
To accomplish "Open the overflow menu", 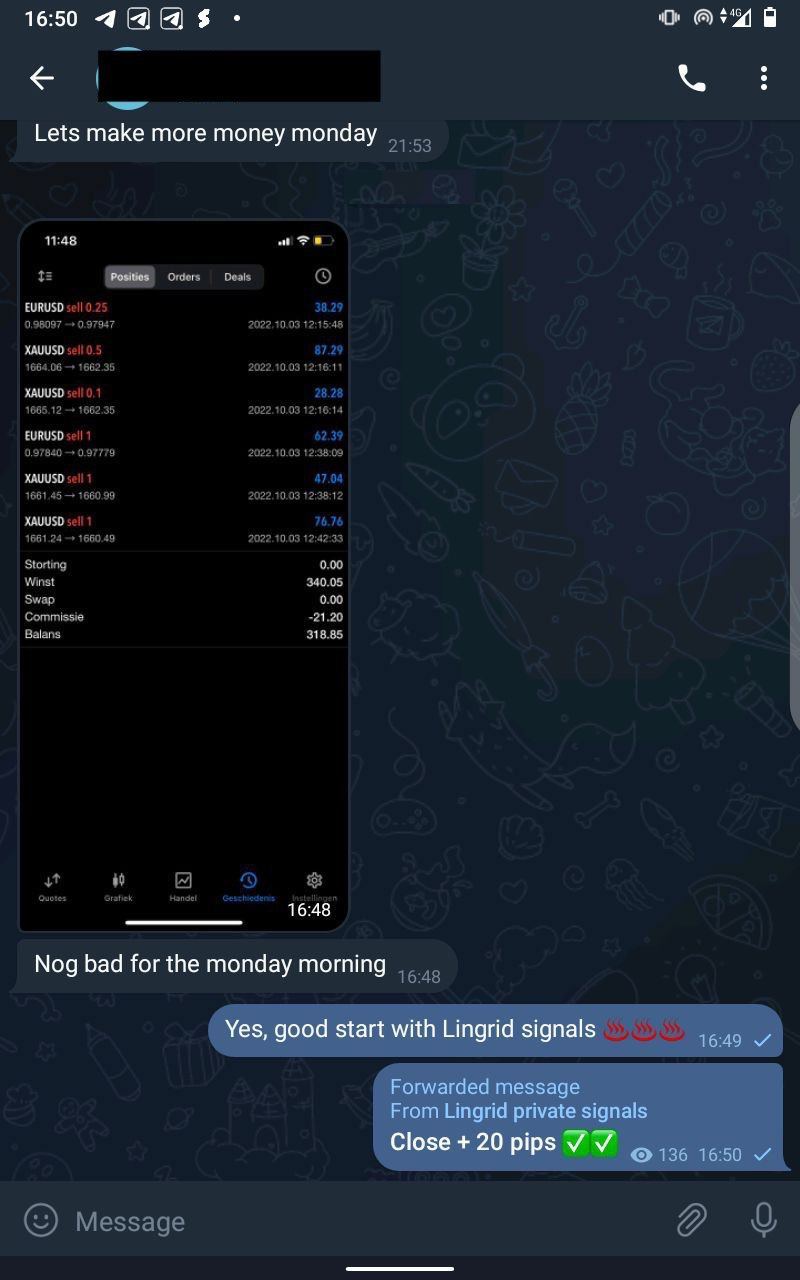I will point(763,78).
